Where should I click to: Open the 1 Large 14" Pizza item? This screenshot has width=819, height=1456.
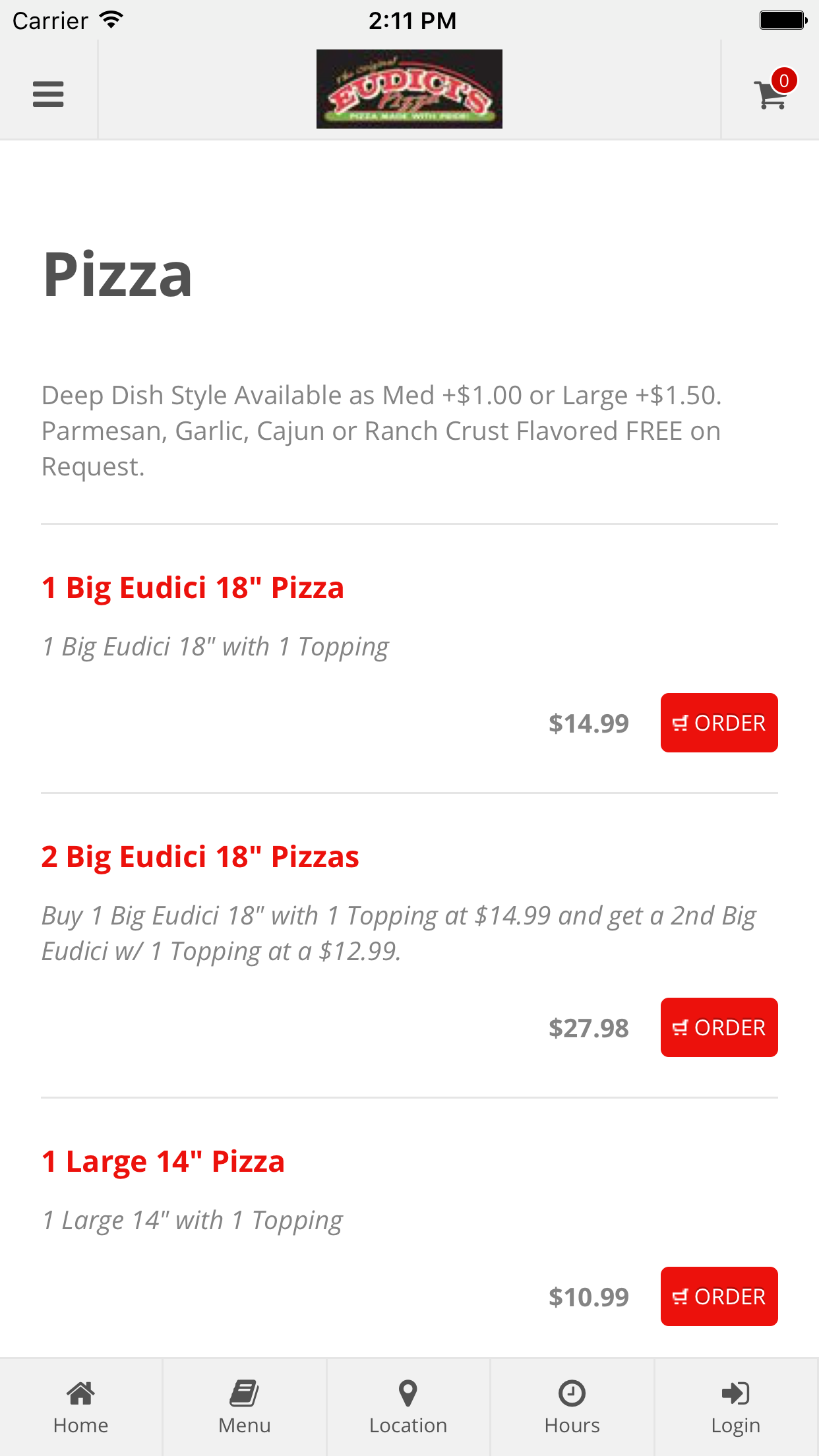[x=163, y=1161]
